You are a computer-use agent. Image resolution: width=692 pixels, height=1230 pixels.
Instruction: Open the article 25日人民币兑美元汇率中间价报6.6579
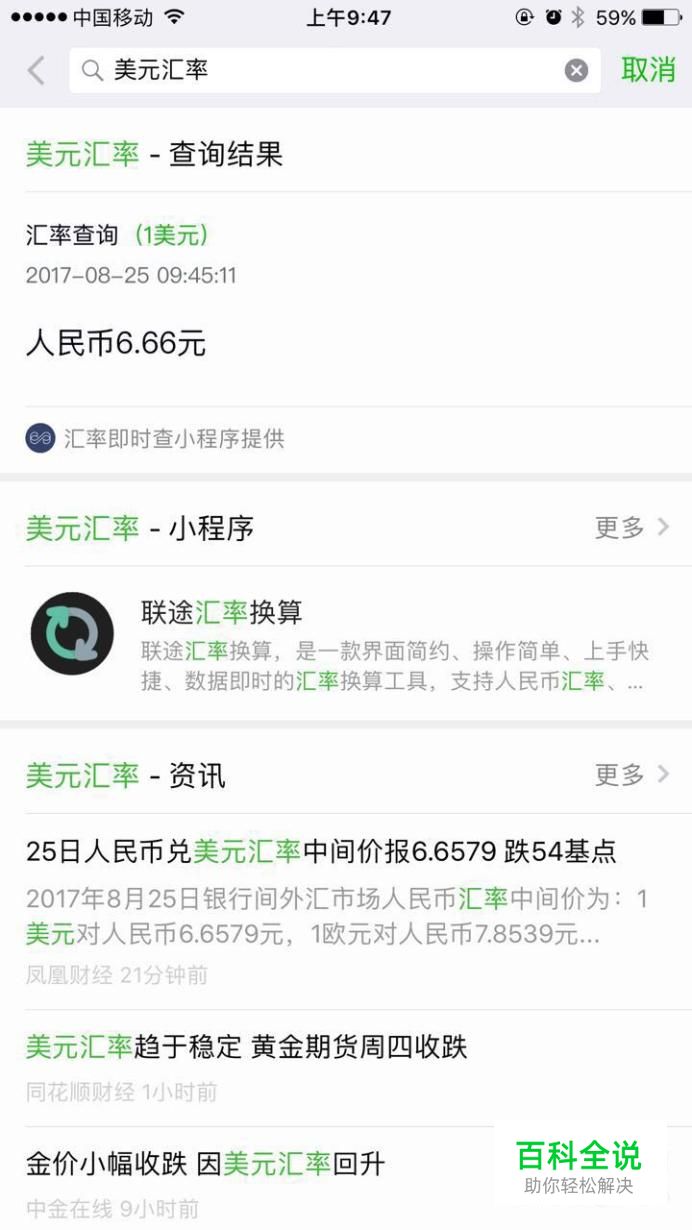(x=346, y=911)
